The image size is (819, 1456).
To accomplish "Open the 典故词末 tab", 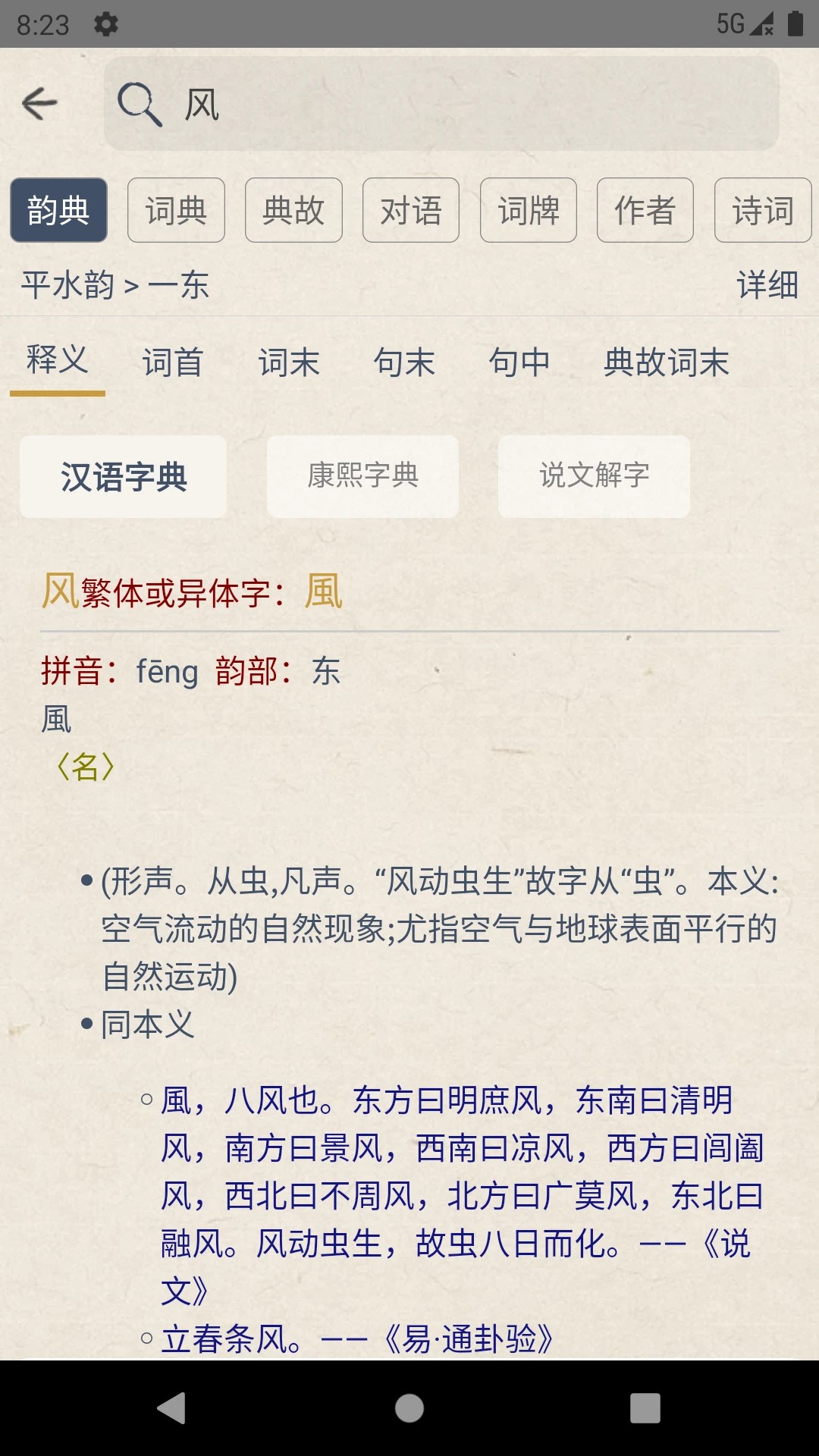I will pyautogui.click(x=667, y=362).
